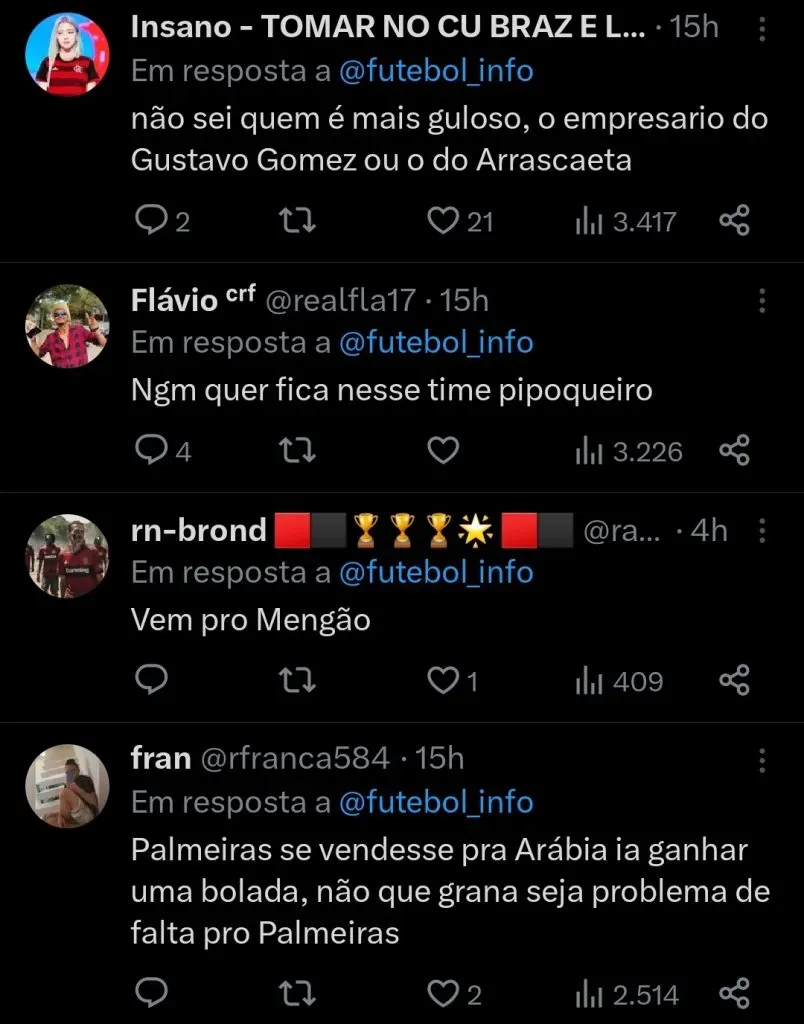Open overflow menu on Insano's reply
804x1024 pixels.
[762, 28]
